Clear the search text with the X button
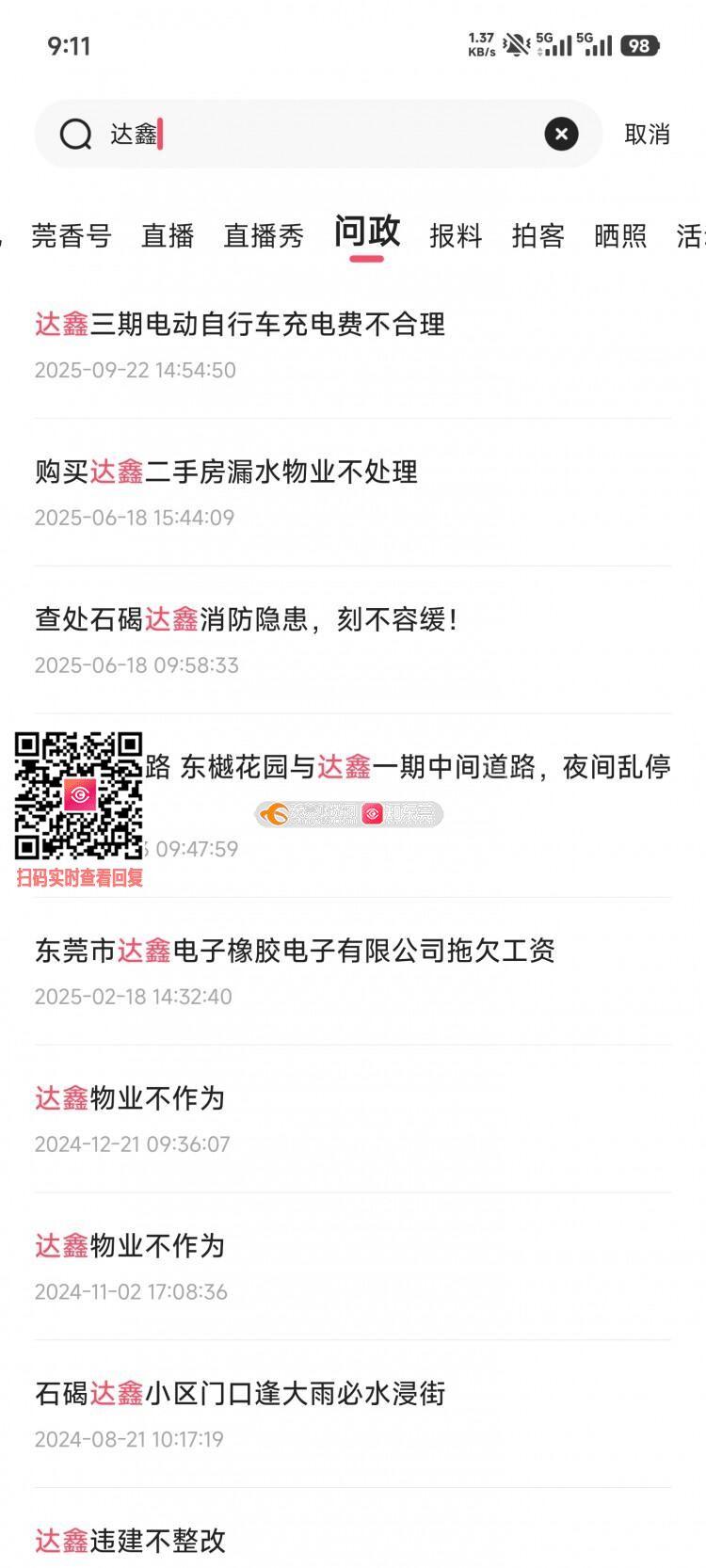Image resolution: width=706 pixels, height=1568 pixels. pyautogui.click(x=561, y=135)
